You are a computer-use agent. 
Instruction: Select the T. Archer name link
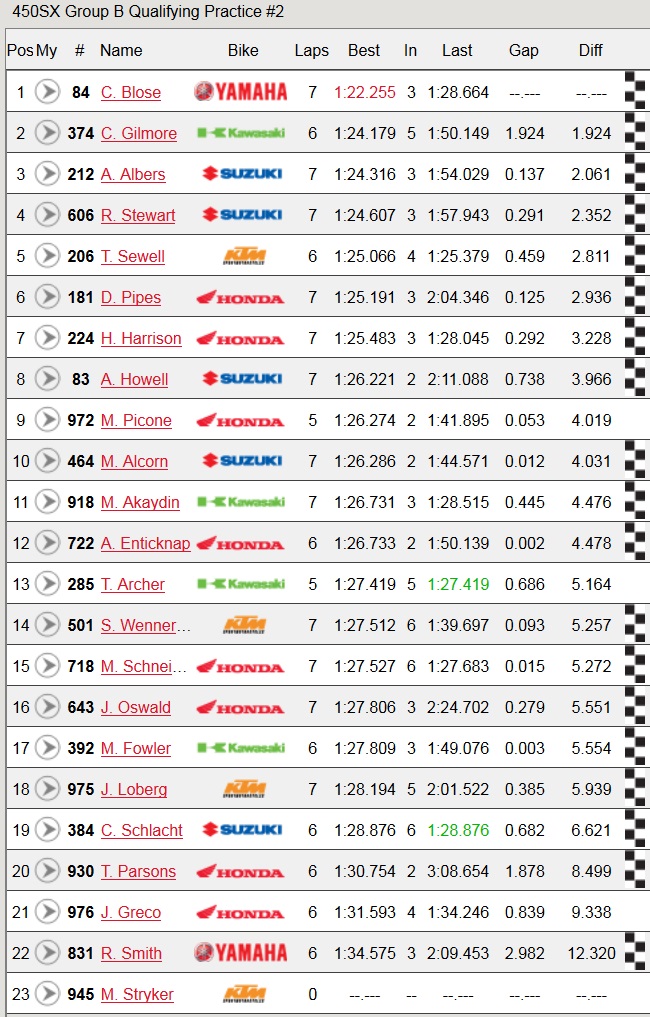click(132, 584)
